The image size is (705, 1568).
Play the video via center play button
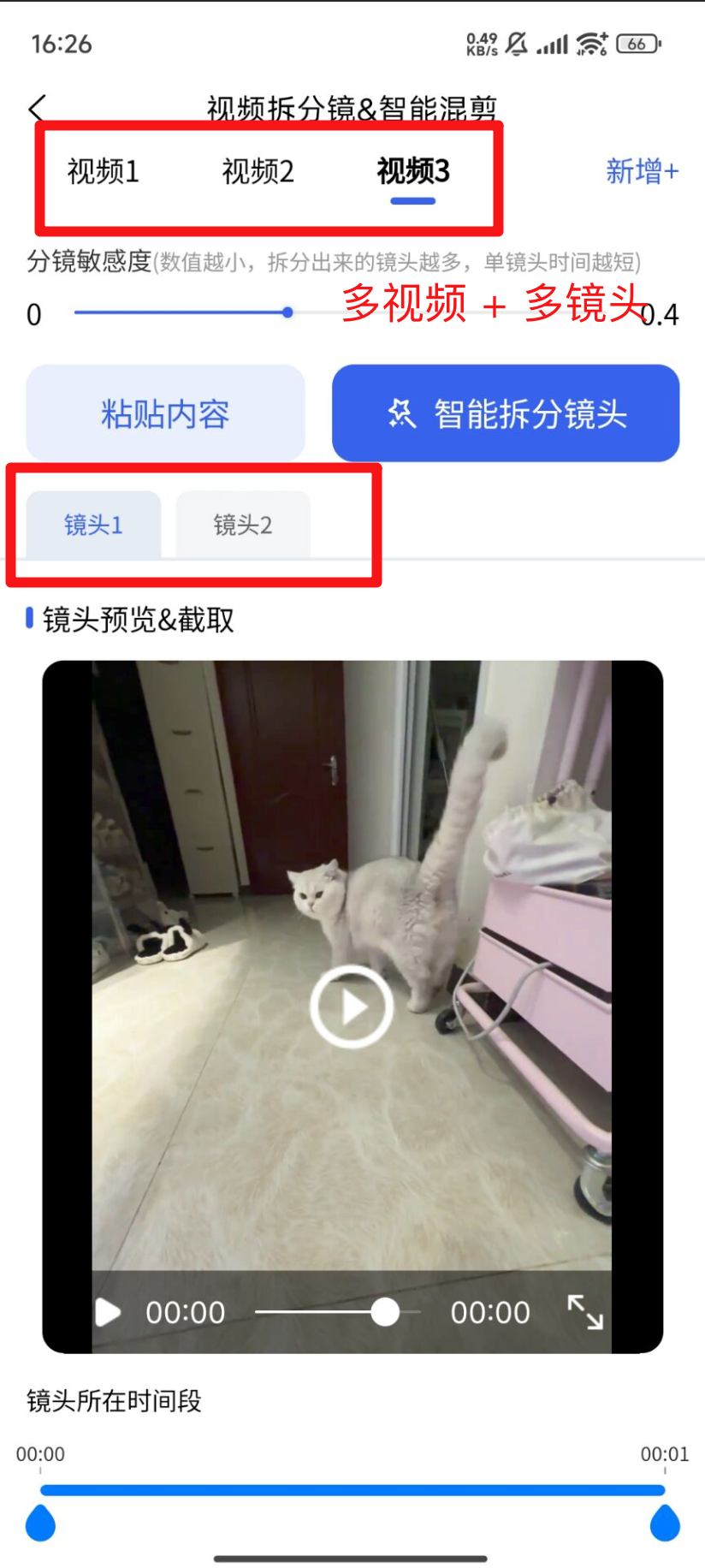click(352, 1007)
